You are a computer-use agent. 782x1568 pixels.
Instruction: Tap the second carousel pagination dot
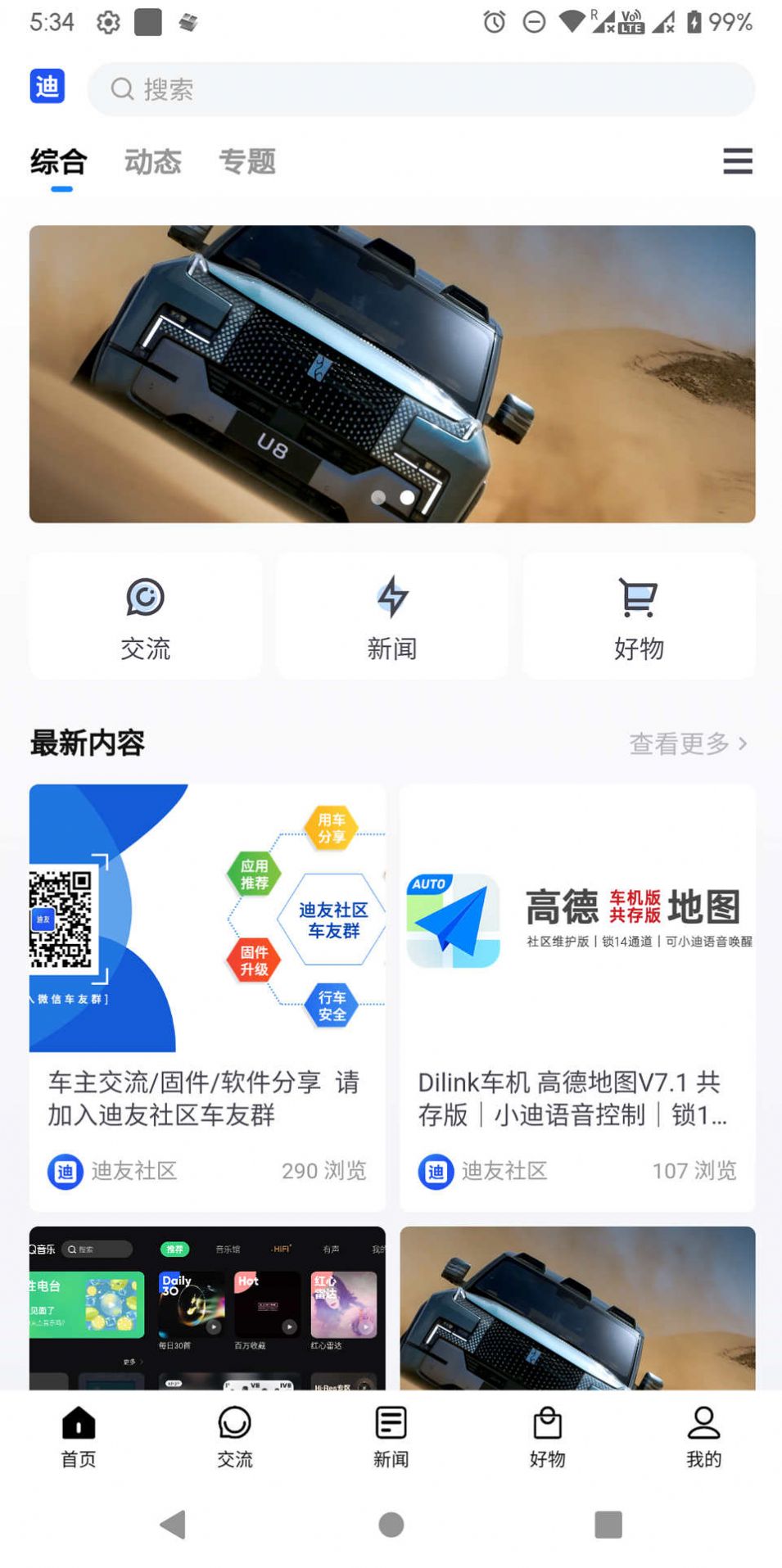coord(406,495)
